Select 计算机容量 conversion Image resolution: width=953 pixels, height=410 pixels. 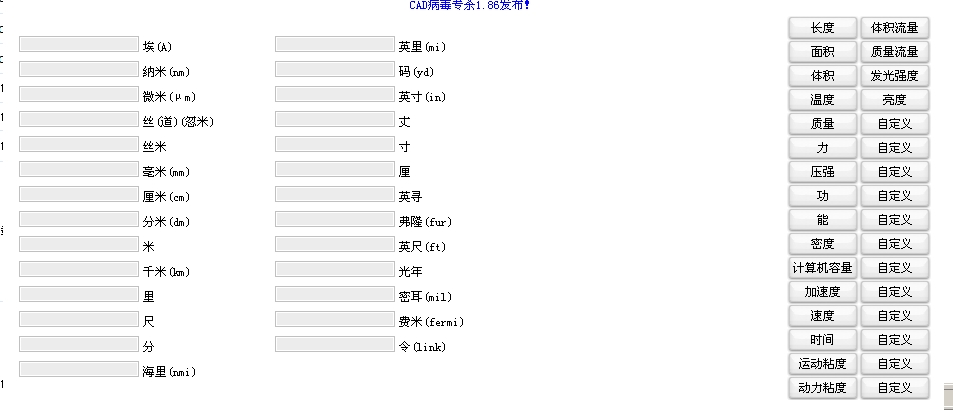click(822, 268)
